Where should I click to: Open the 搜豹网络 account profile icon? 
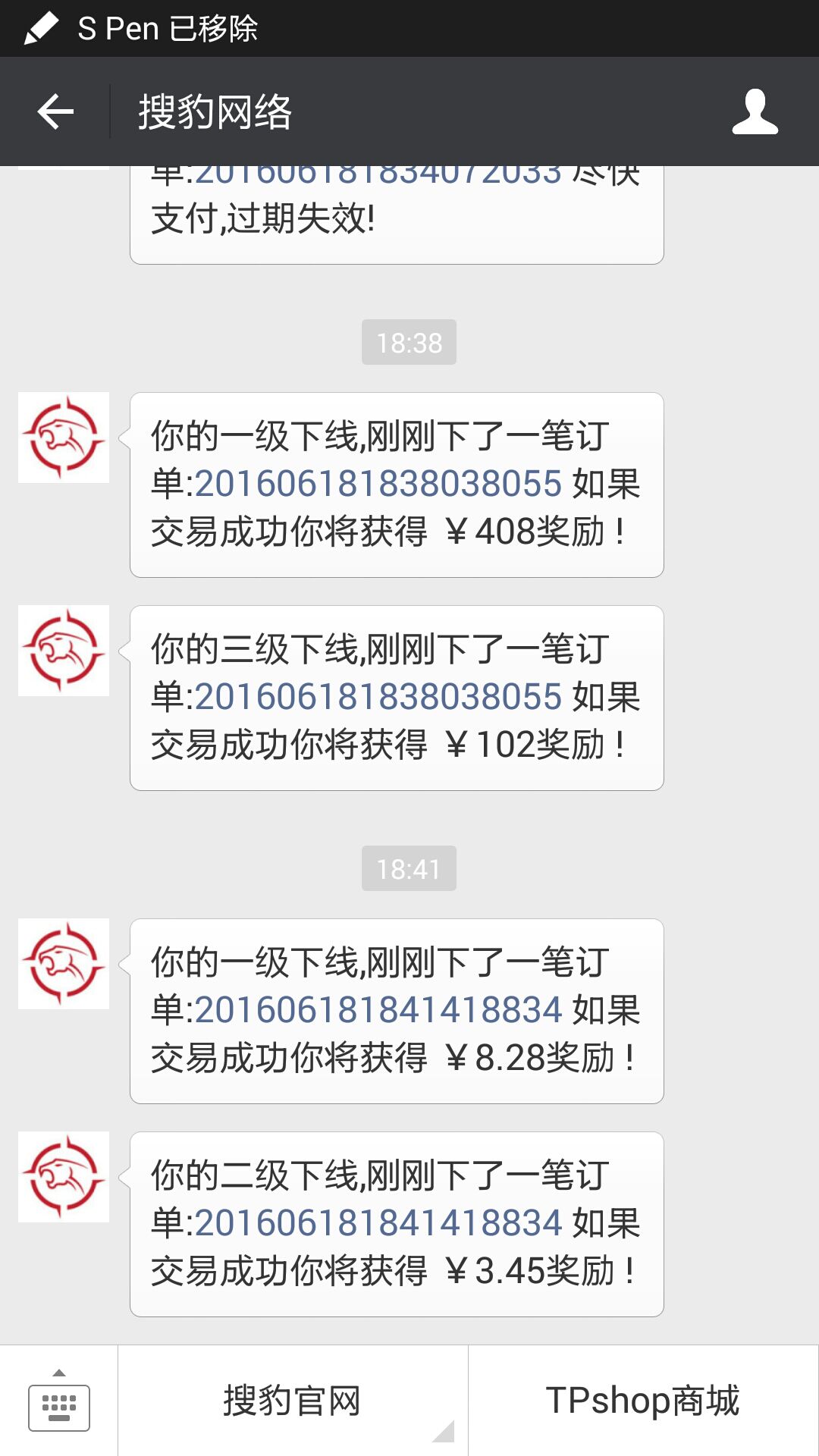pos(755,112)
